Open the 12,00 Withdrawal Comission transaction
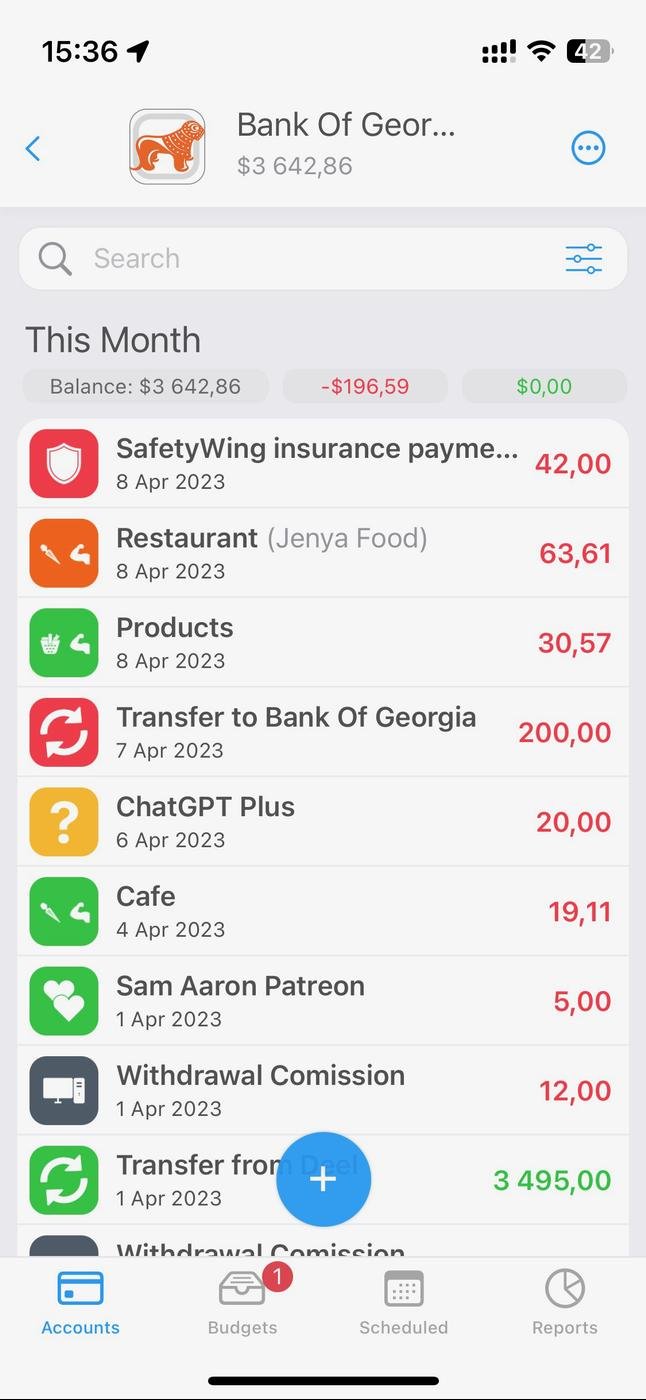This screenshot has height=1400, width=646. [322, 1091]
